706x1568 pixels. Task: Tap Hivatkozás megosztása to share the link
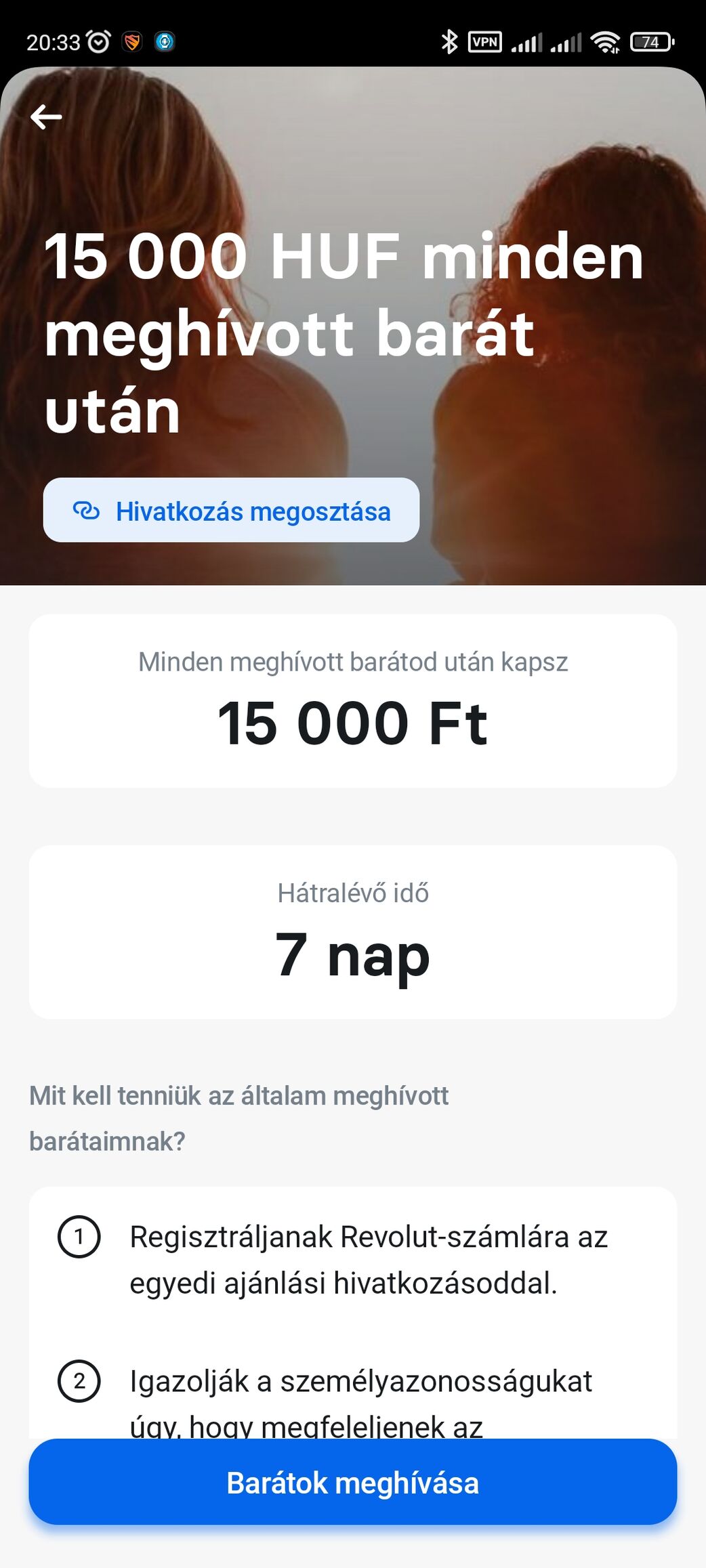[231, 511]
